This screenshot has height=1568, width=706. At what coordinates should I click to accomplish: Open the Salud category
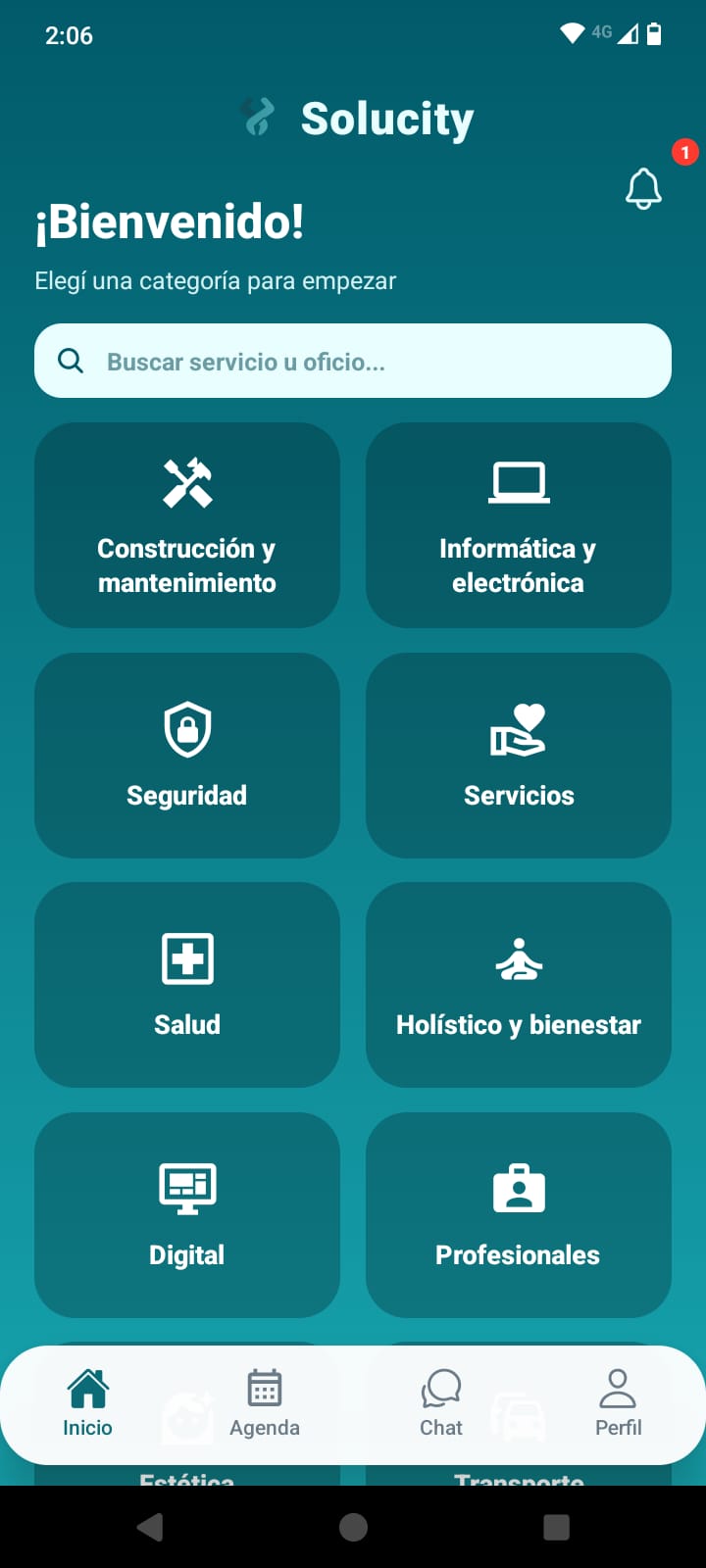click(187, 984)
